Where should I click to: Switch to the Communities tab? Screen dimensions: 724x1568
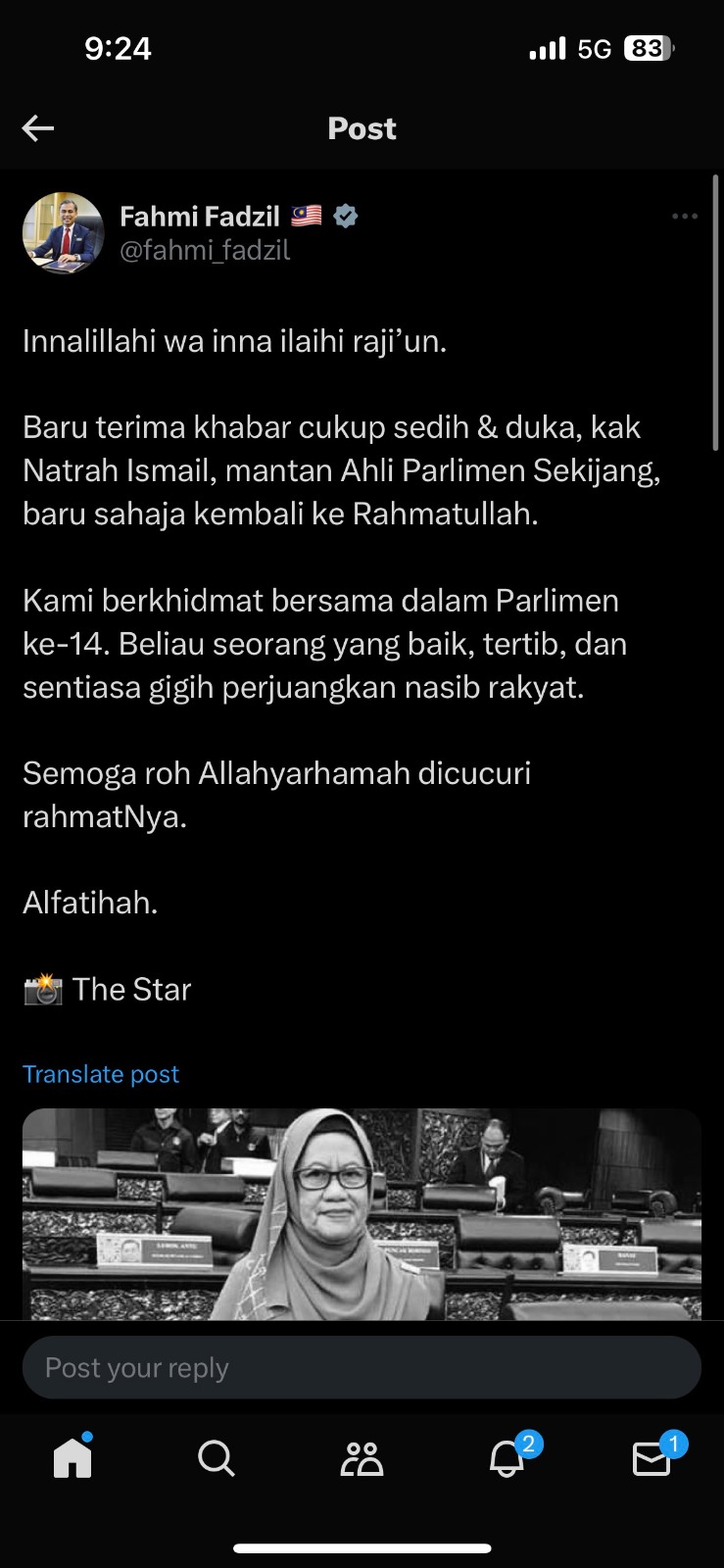[362, 1458]
